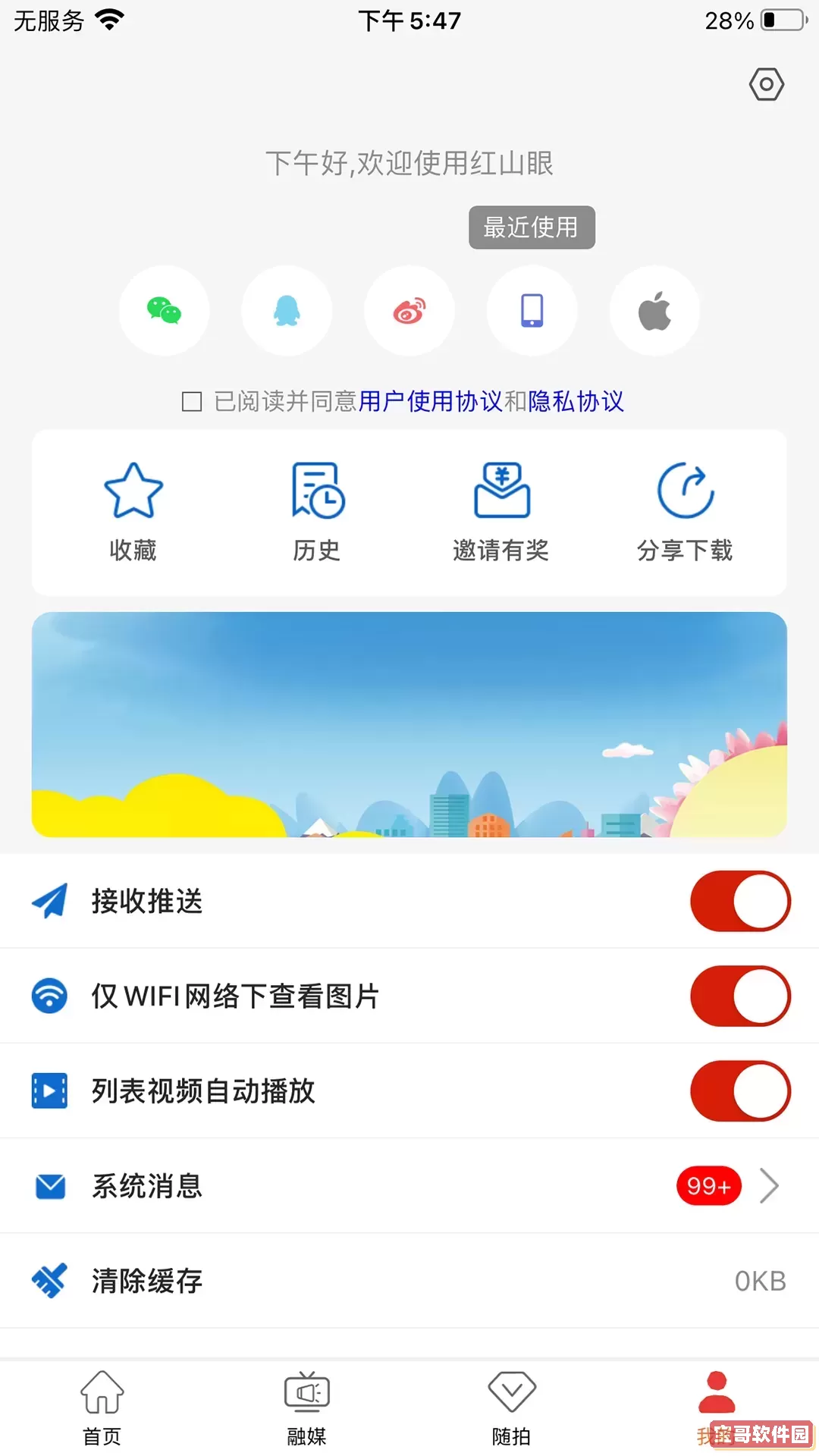Open the 用户使用协议 link
This screenshot has width=819, height=1456.
(434, 401)
